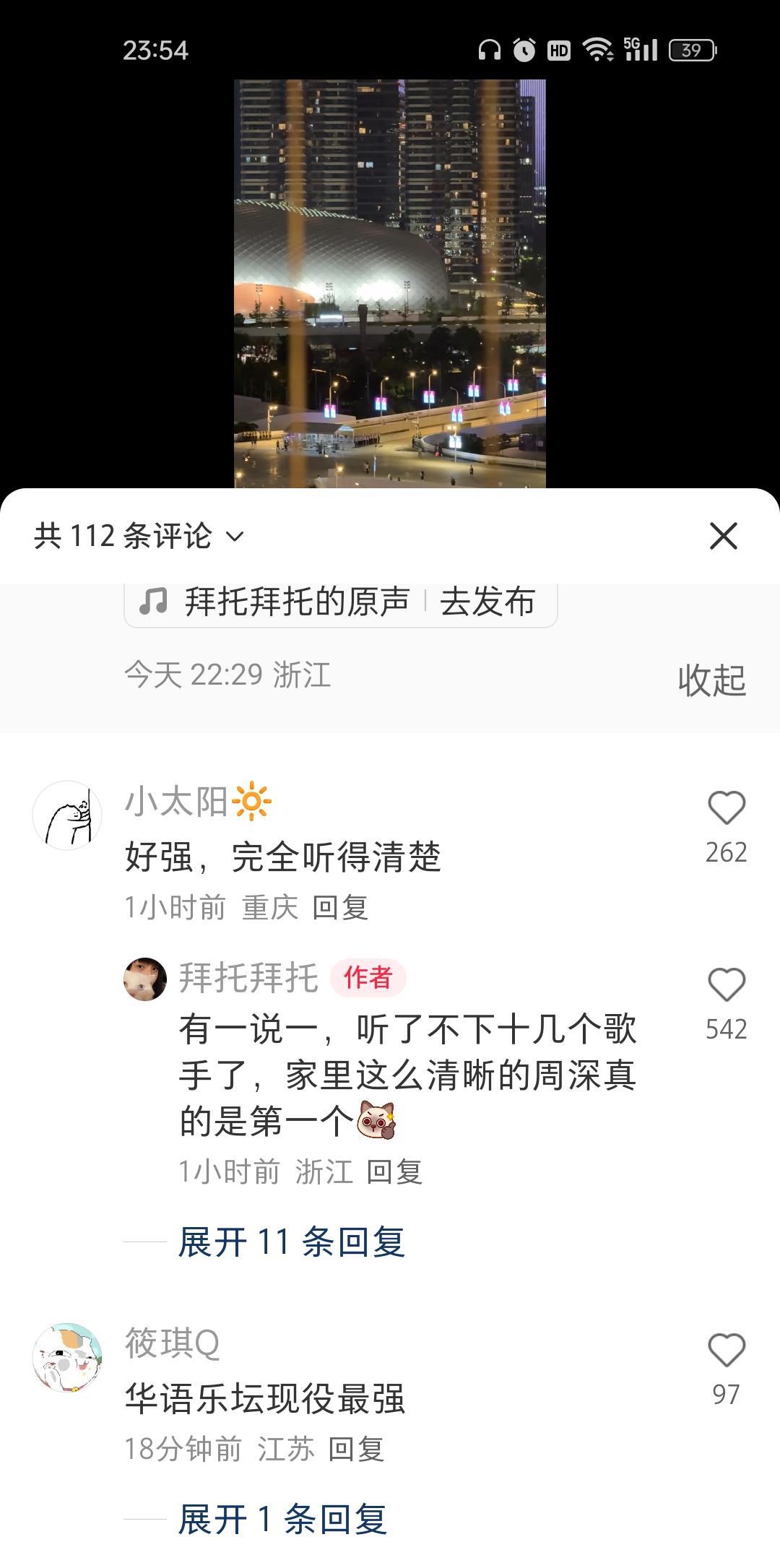Open 拜托拜托's avatar in the reply
This screenshot has width=780, height=1568.
tap(145, 979)
